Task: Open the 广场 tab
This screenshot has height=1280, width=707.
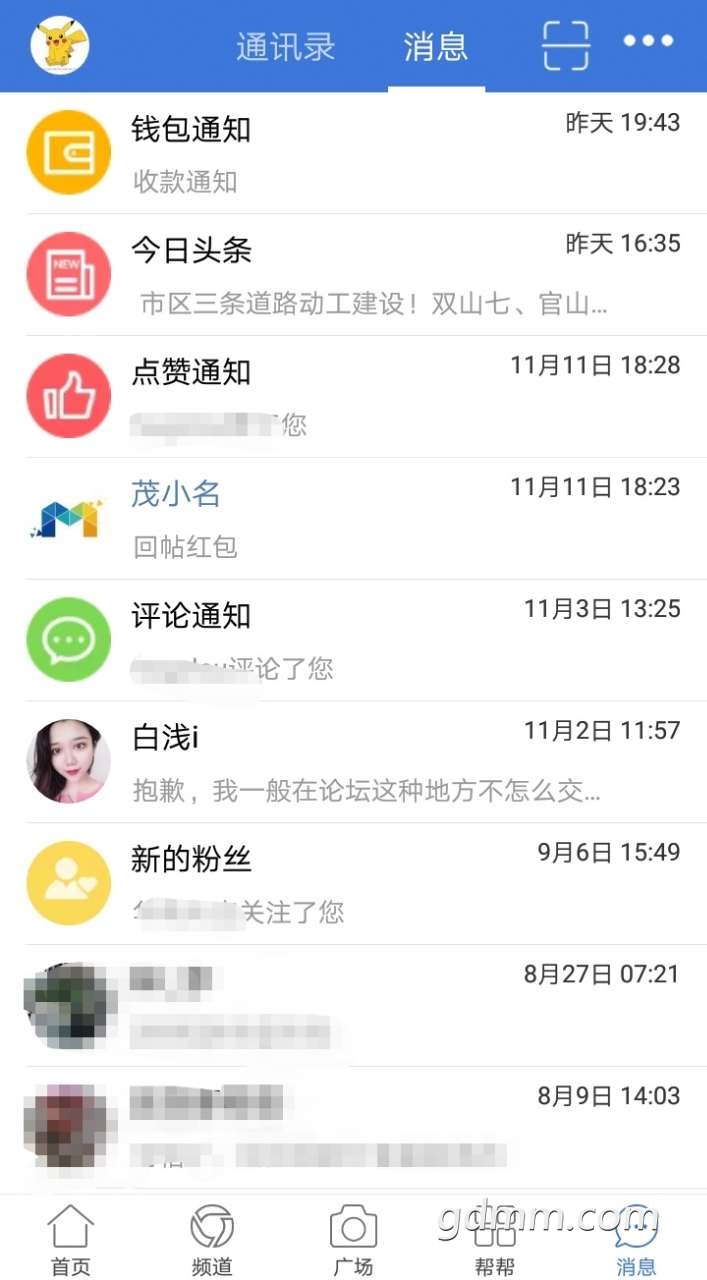Action: (353, 1240)
